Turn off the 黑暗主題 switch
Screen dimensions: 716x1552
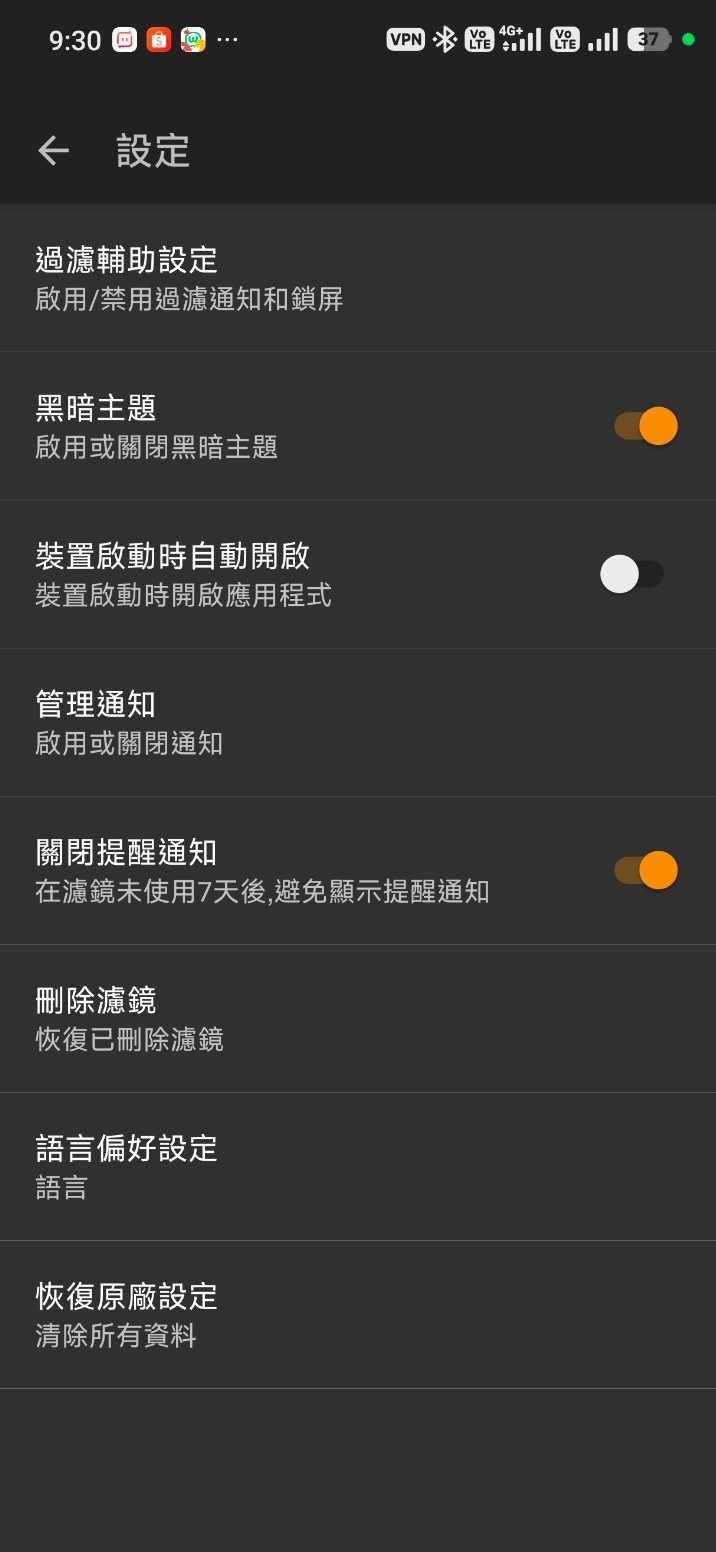645,426
